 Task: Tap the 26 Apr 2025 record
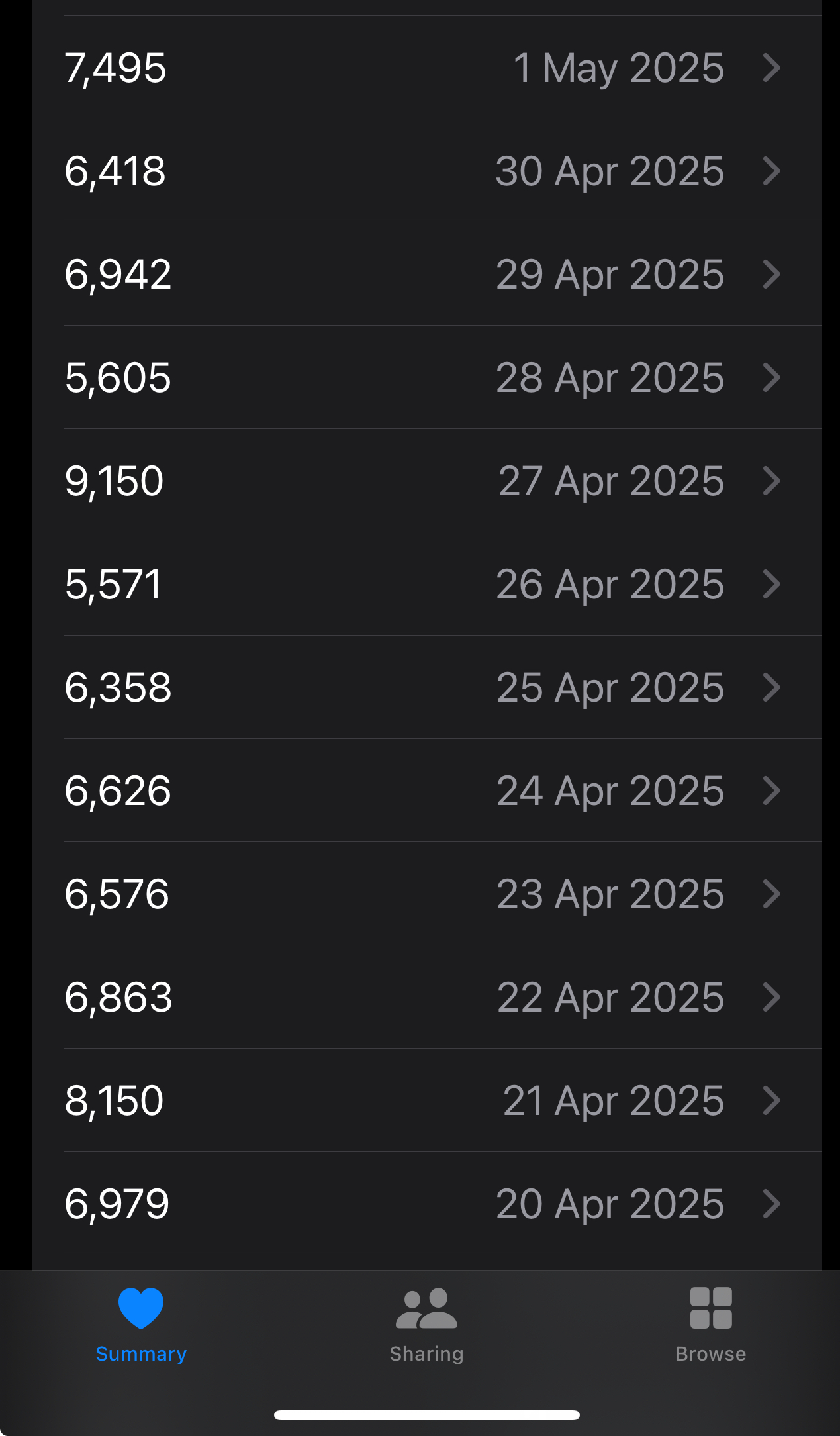[427, 584]
